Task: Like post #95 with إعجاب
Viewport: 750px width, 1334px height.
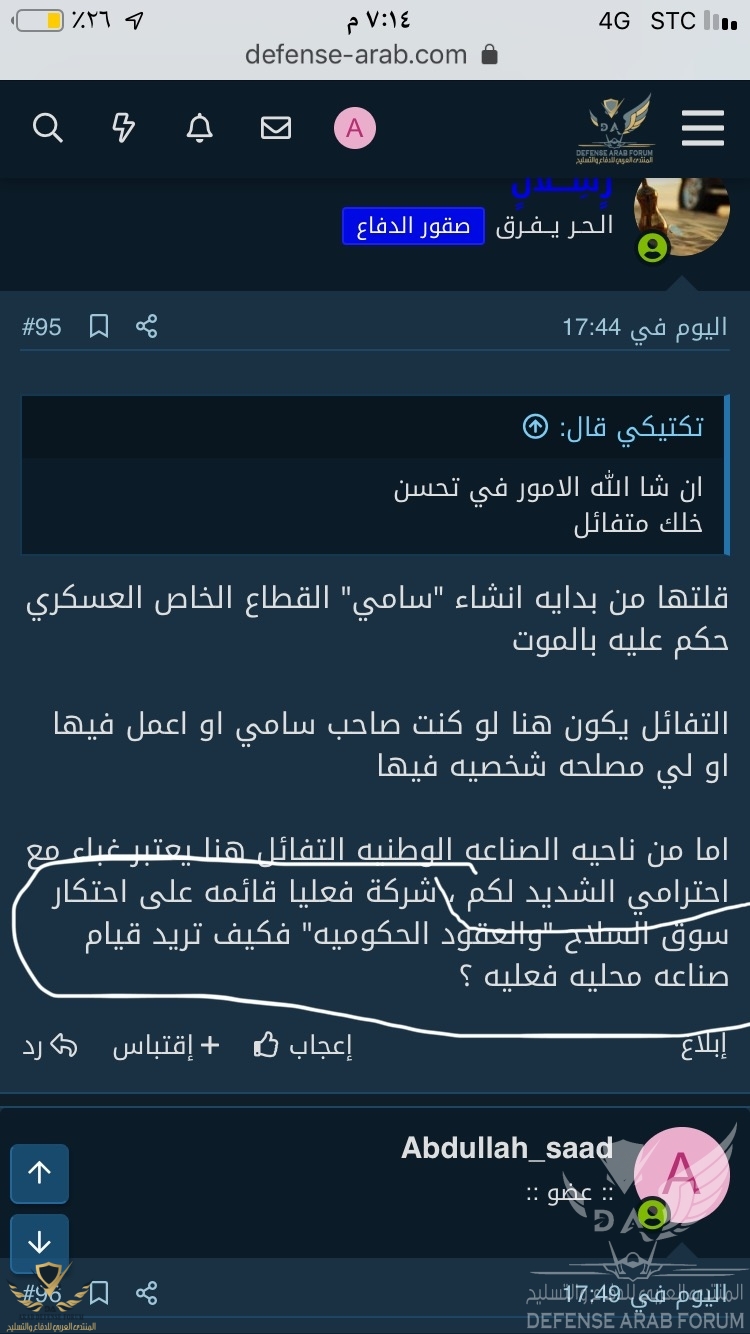Action: tap(303, 1046)
